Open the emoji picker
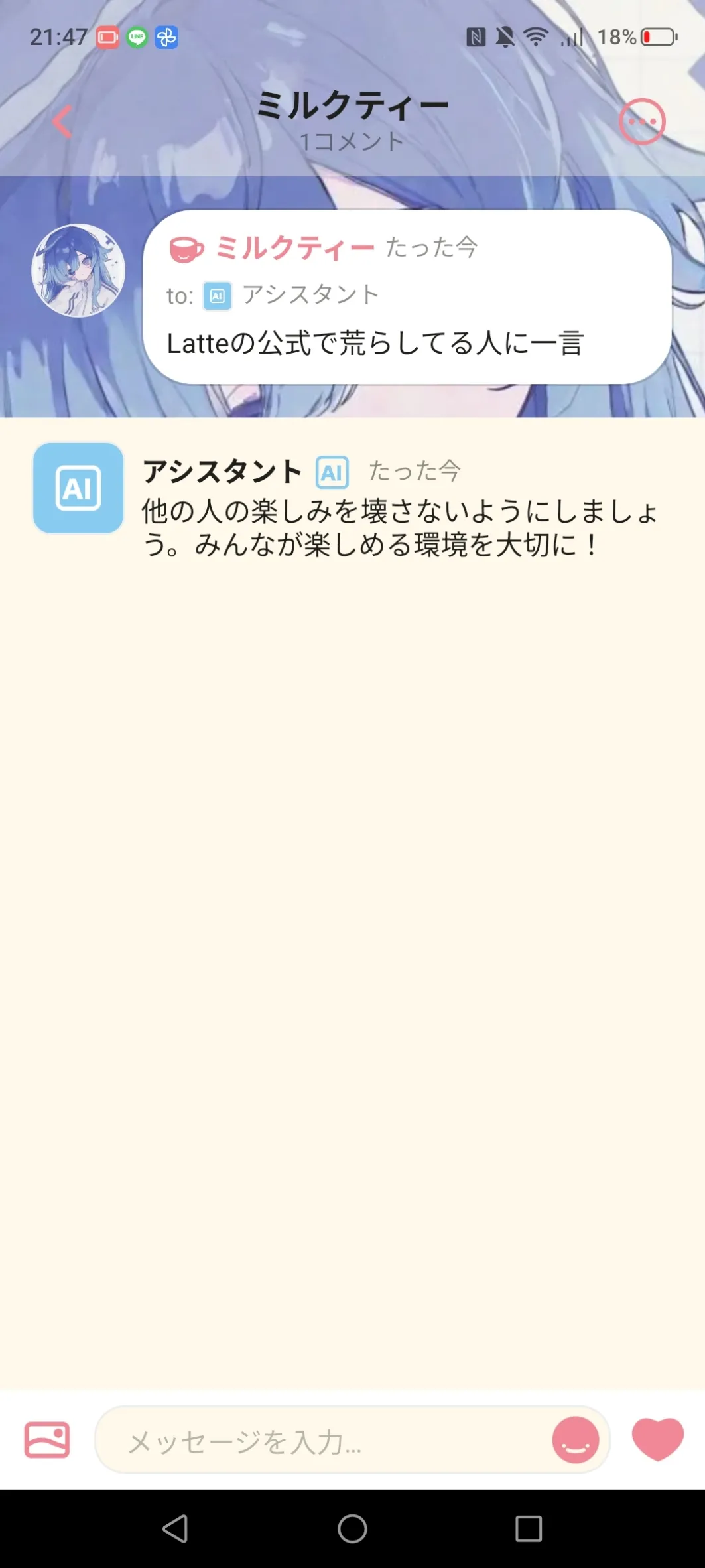 point(575,1440)
